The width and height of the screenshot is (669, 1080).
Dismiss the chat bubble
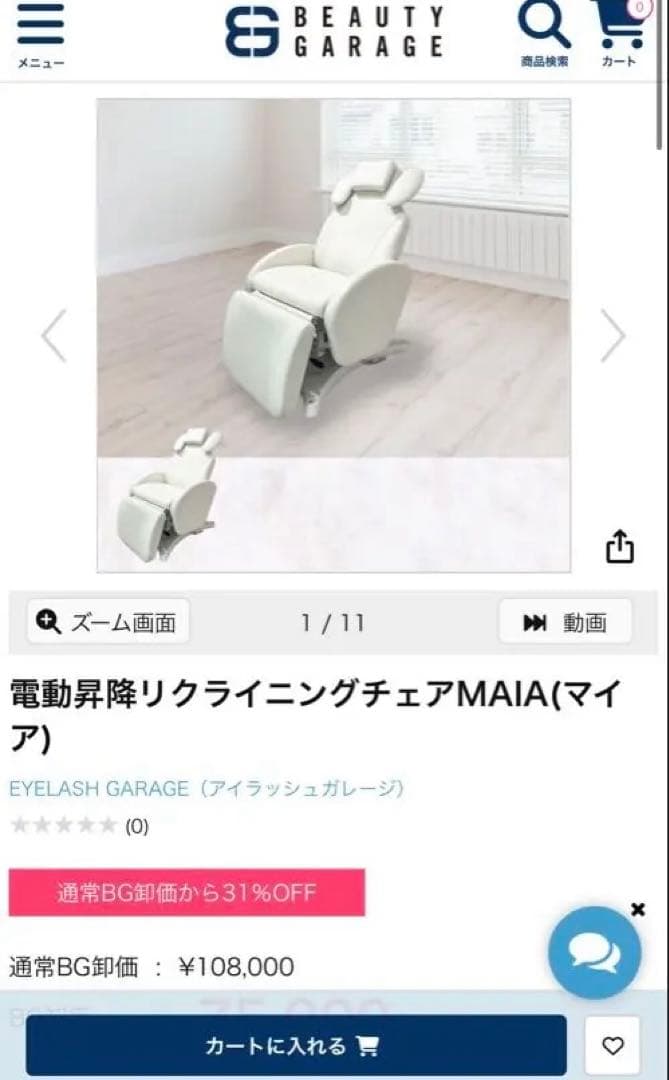(638, 909)
